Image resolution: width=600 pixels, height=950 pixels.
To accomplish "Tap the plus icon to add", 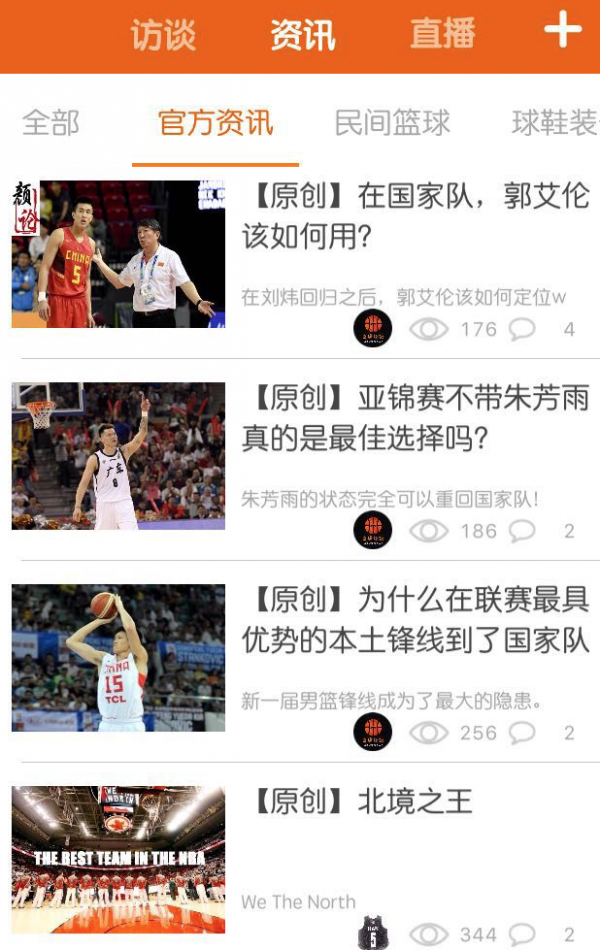I will (562, 30).
